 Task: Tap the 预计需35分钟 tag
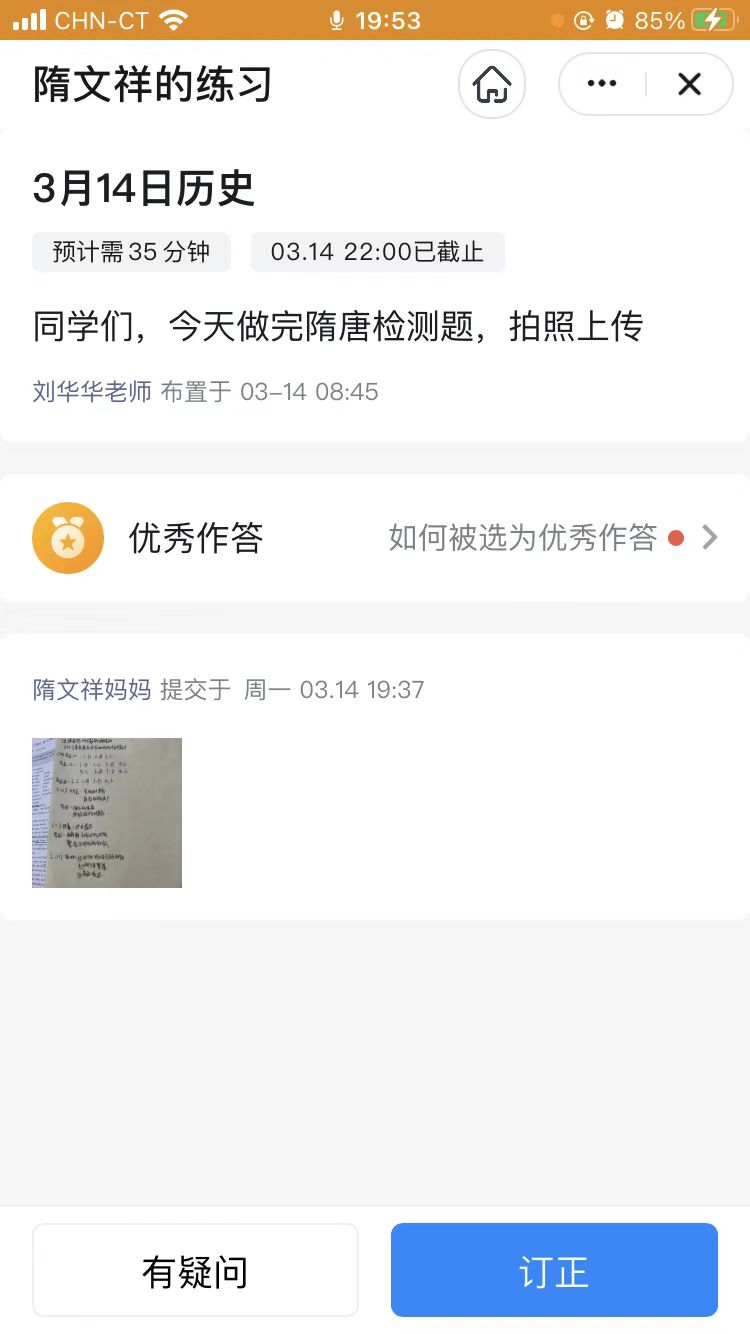click(131, 252)
